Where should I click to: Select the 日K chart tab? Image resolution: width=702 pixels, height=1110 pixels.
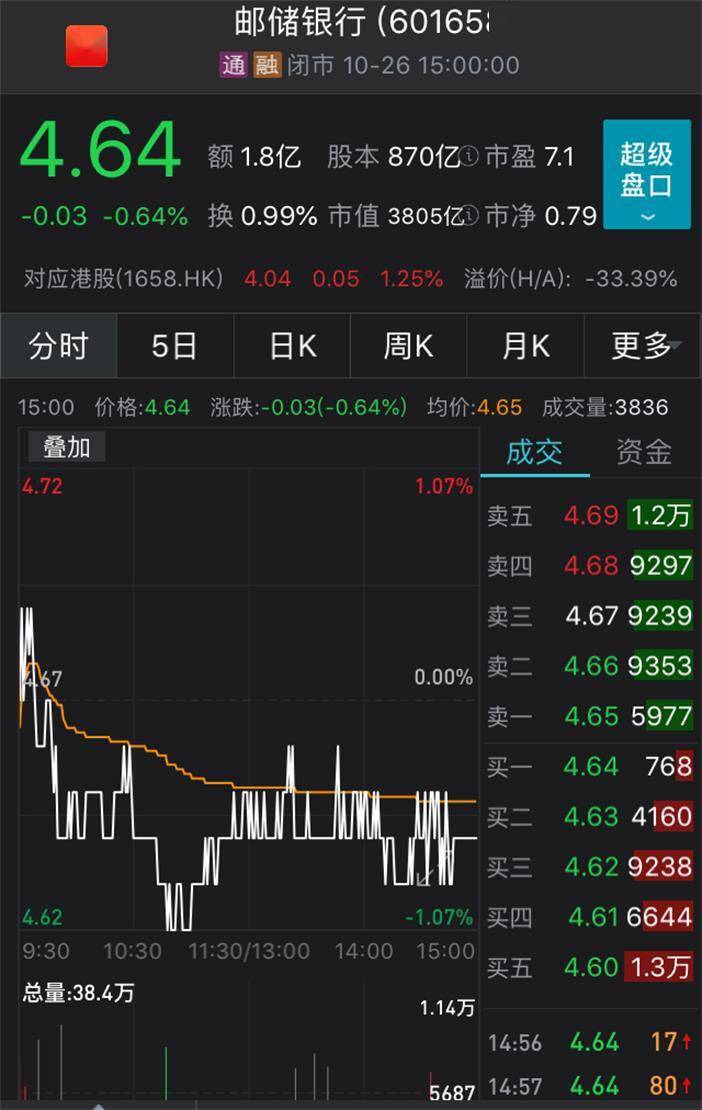292,346
